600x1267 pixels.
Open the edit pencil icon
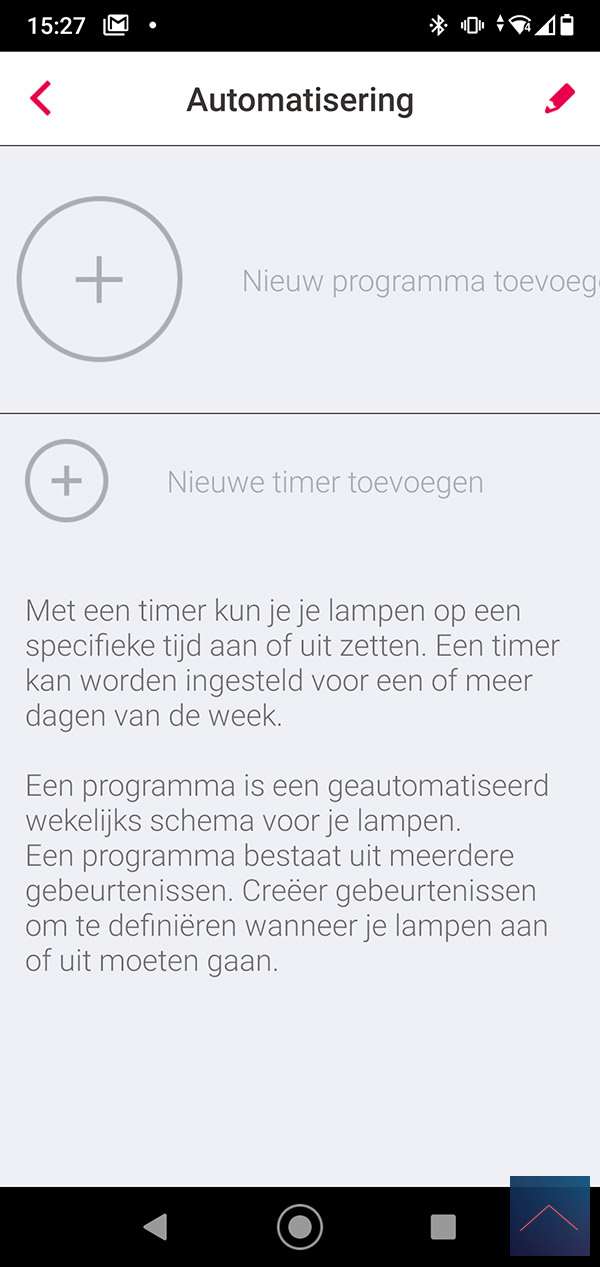559,99
